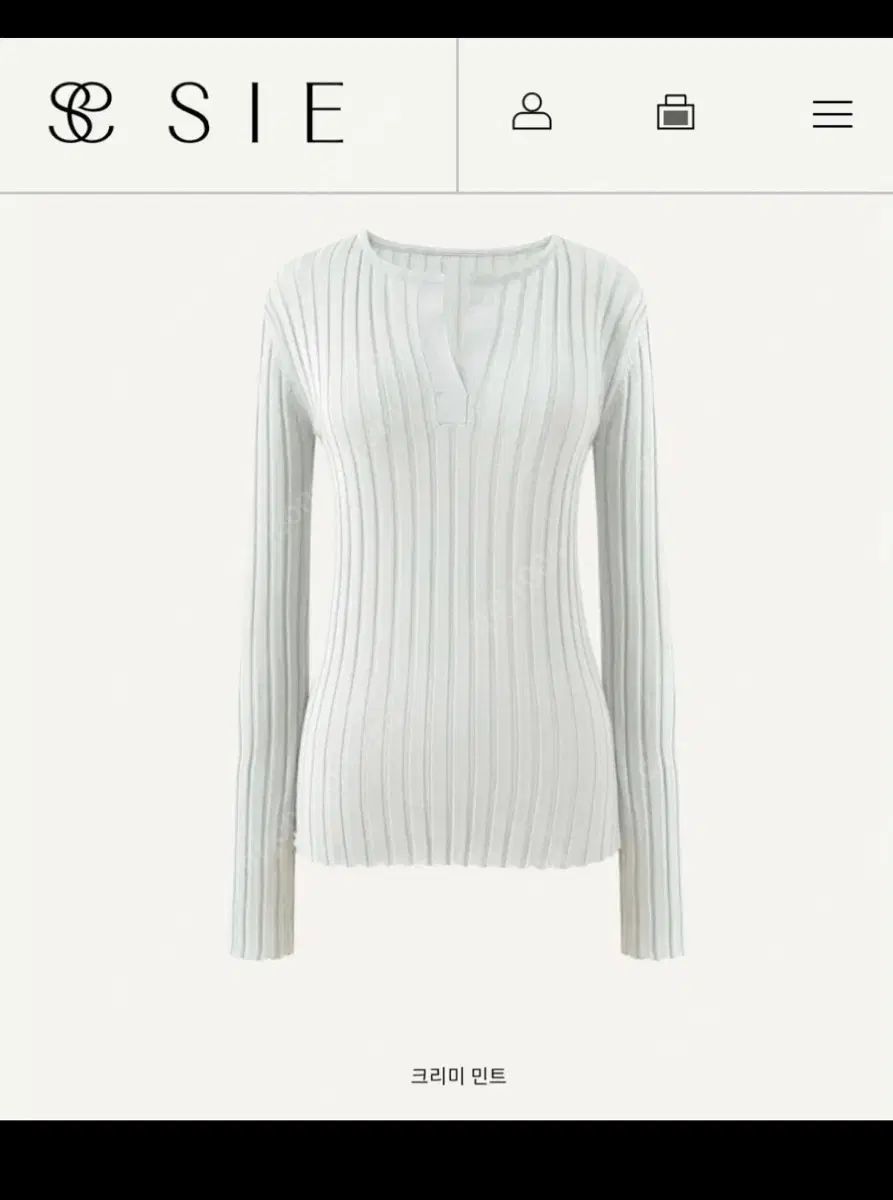Open the hamburger menu
The width and height of the screenshot is (893, 1200).
coord(832,113)
